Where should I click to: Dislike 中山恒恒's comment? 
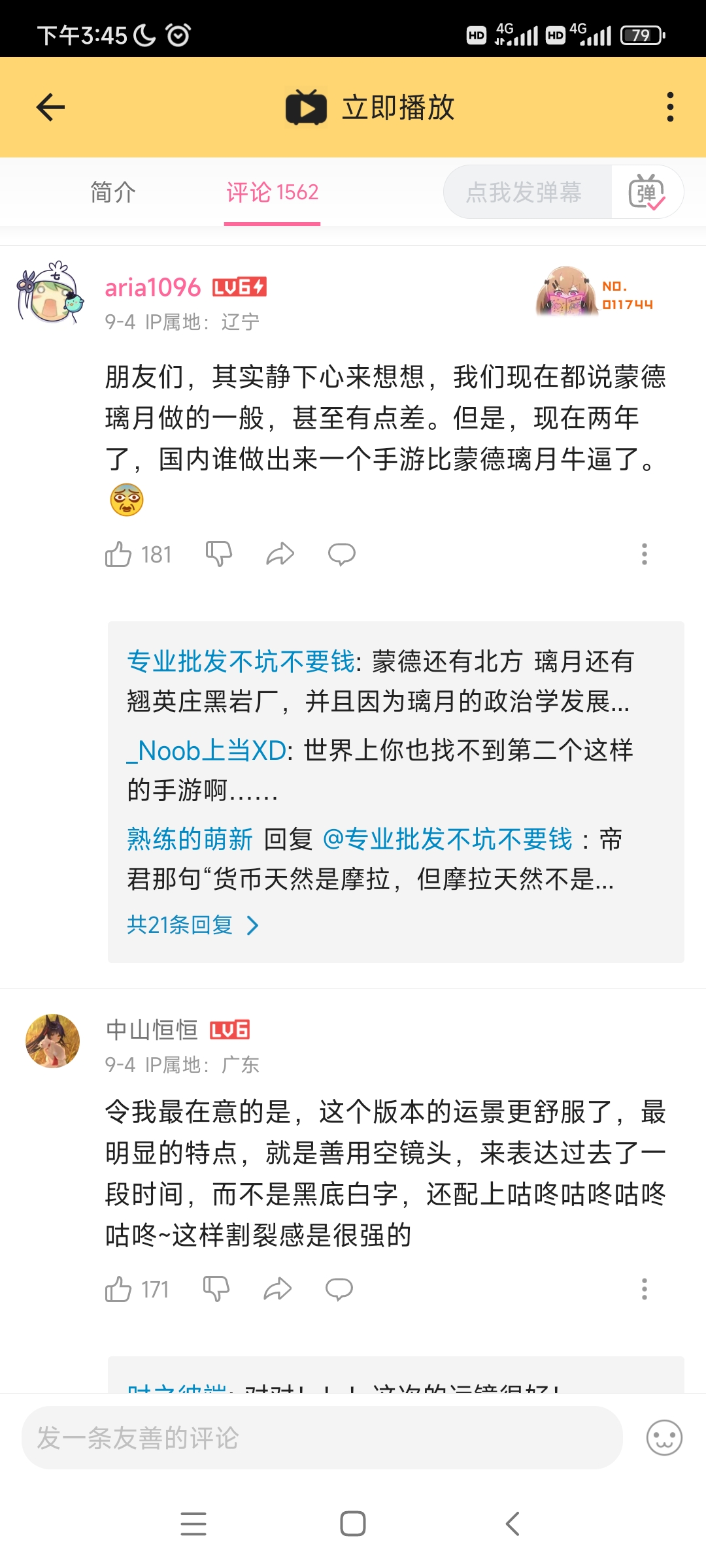tap(216, 1289)
